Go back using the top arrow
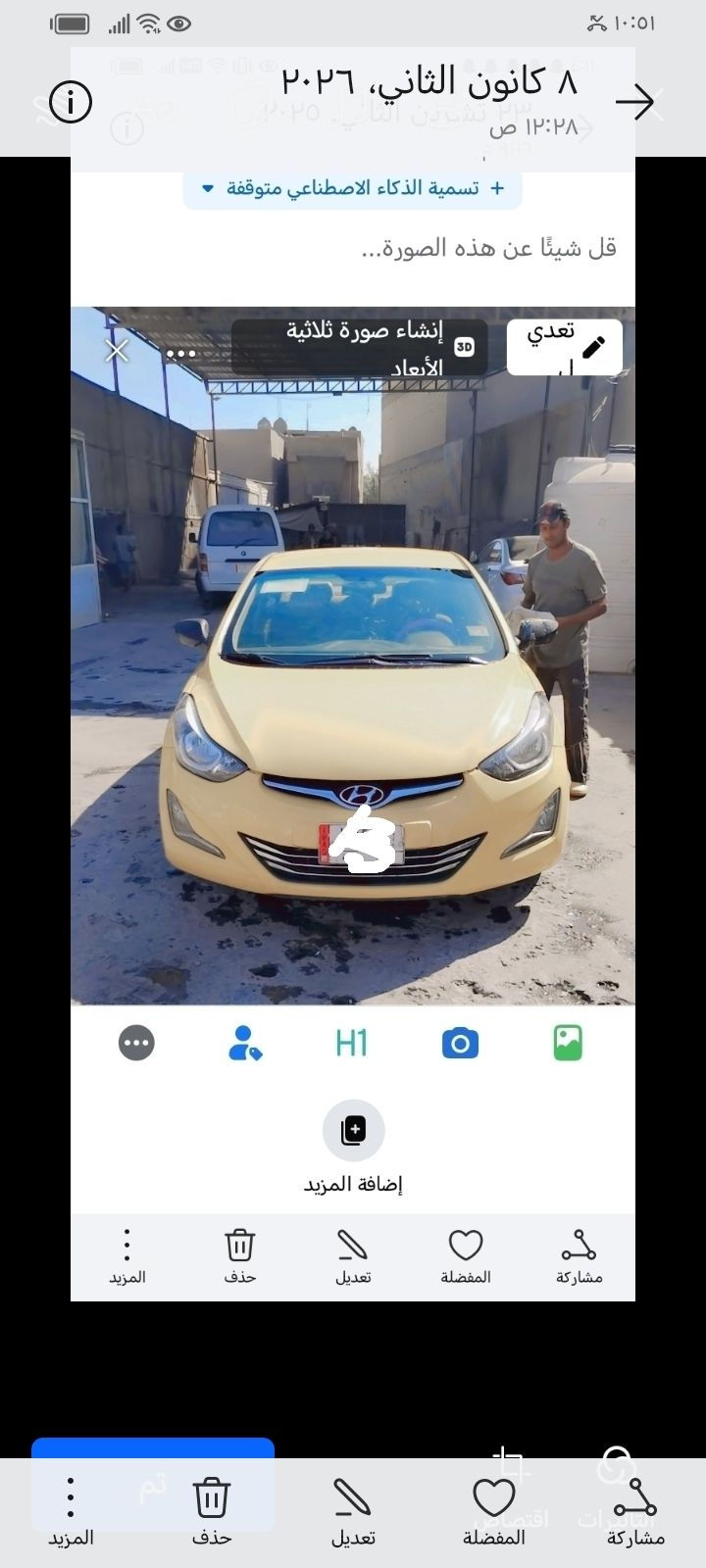Image resolution: width=706 pixels, height=1568 pixels. click(x=634, y=102)
